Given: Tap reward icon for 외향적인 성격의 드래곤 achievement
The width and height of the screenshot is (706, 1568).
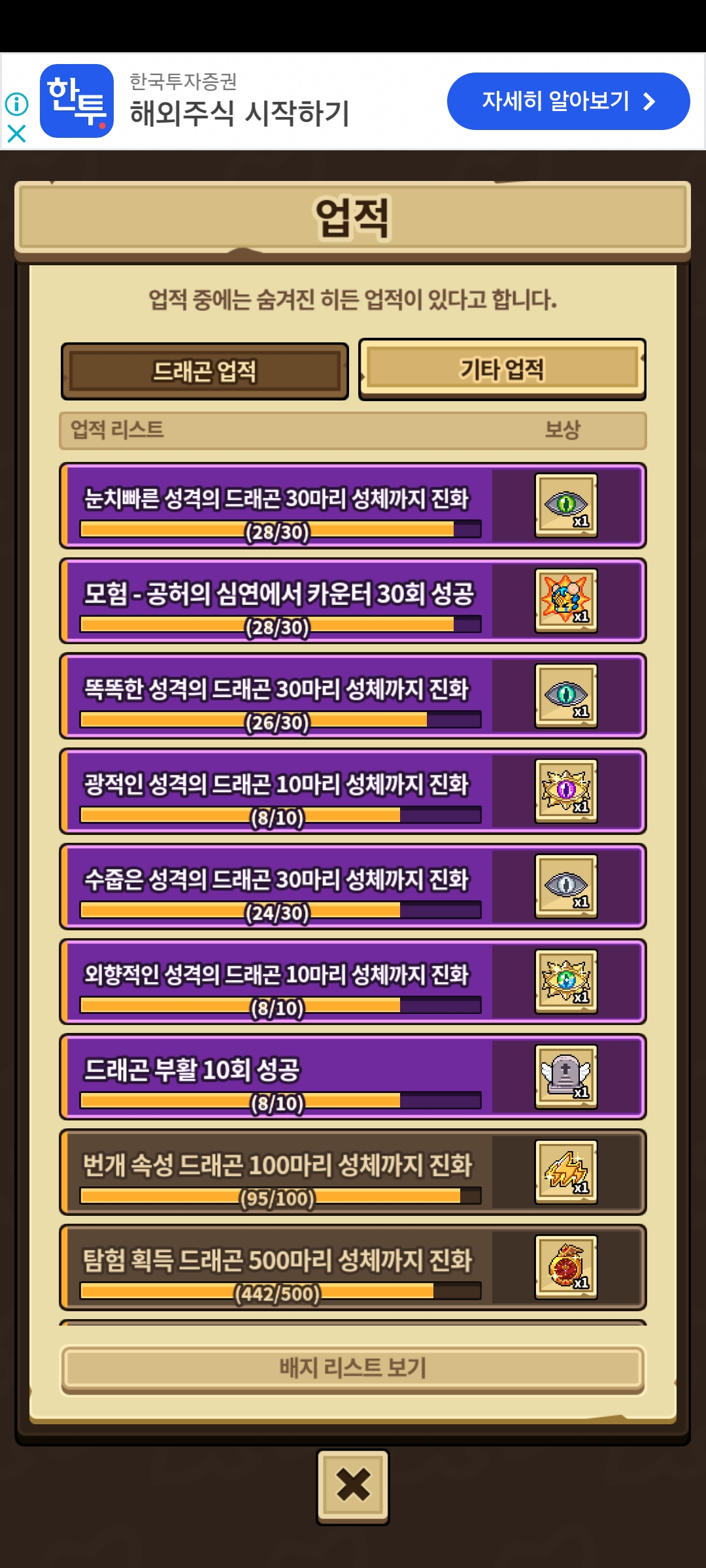Looking at the screenshot, I should 566,981.
